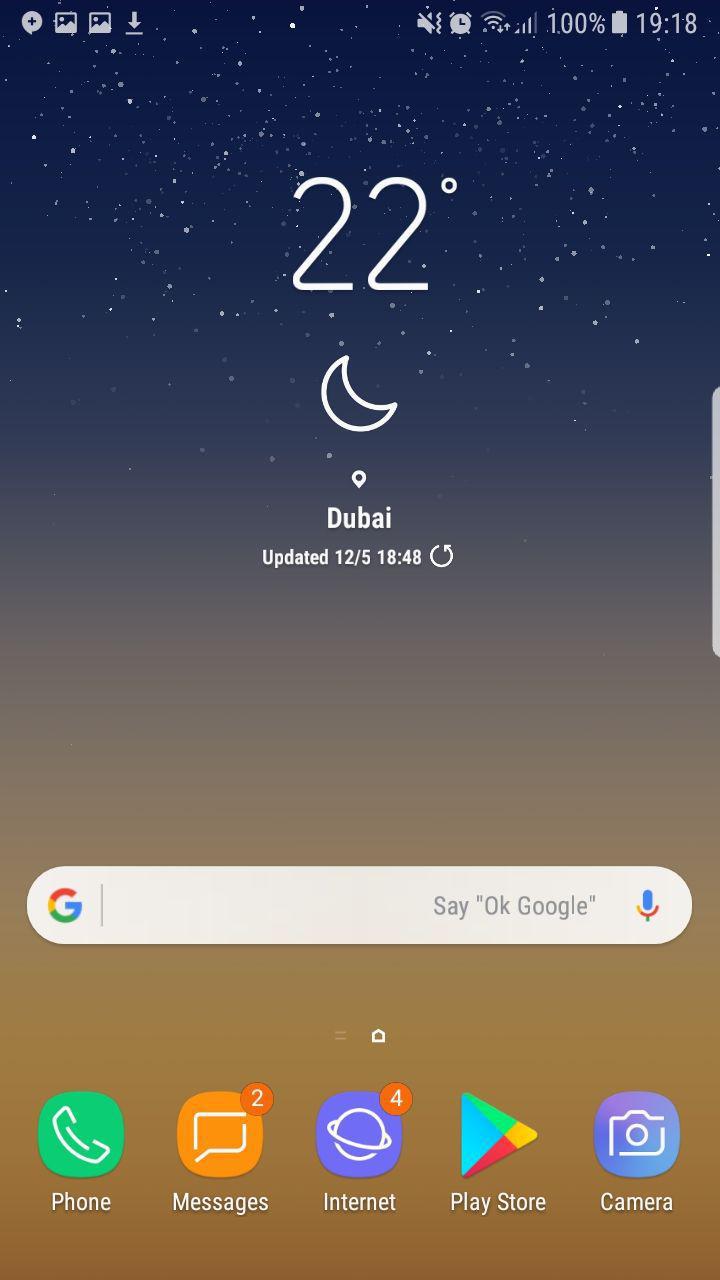Launch the Internet browser
720x1280 pixels.
coord(359,1135)
